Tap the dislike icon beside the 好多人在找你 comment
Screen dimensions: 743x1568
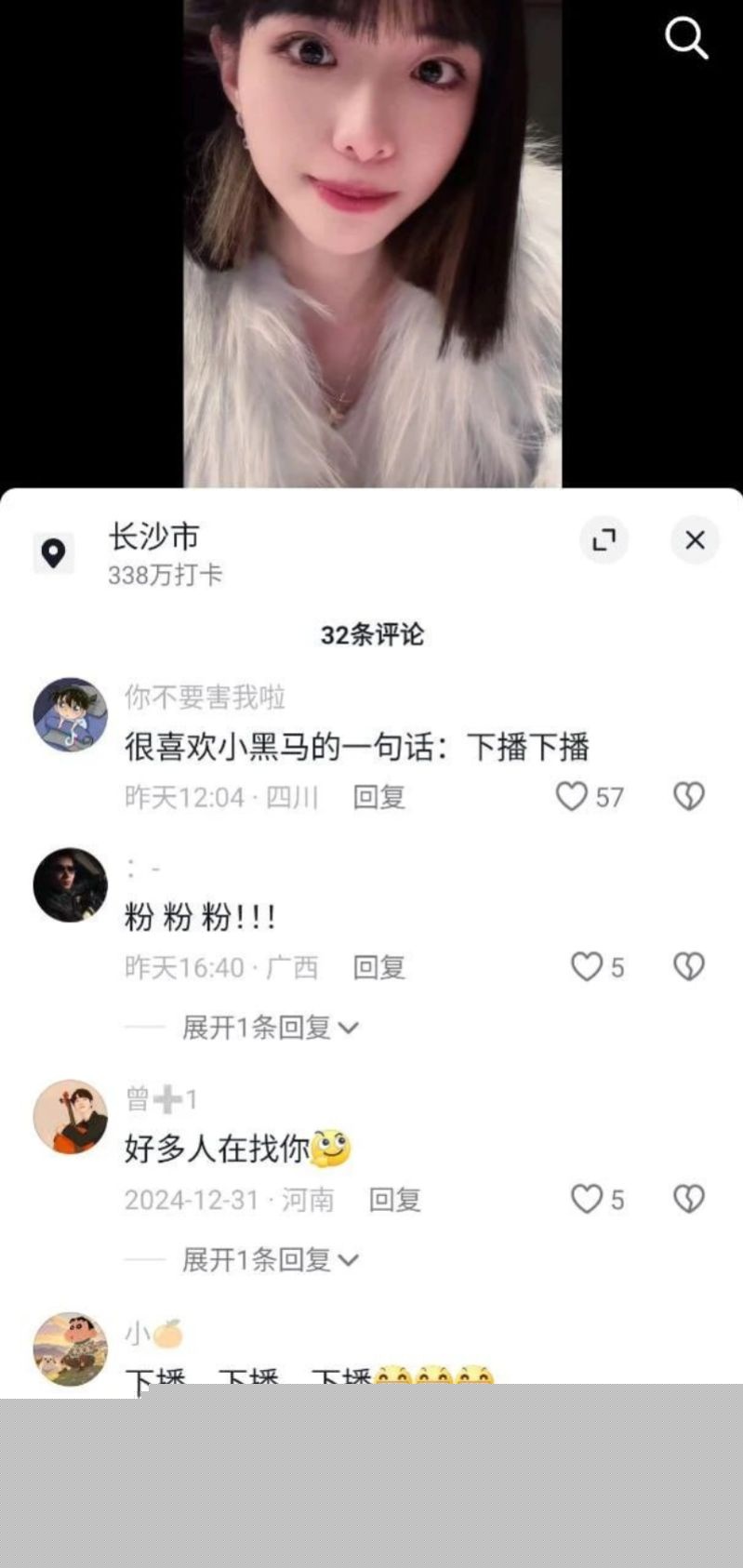click(x=688, y=1200)
